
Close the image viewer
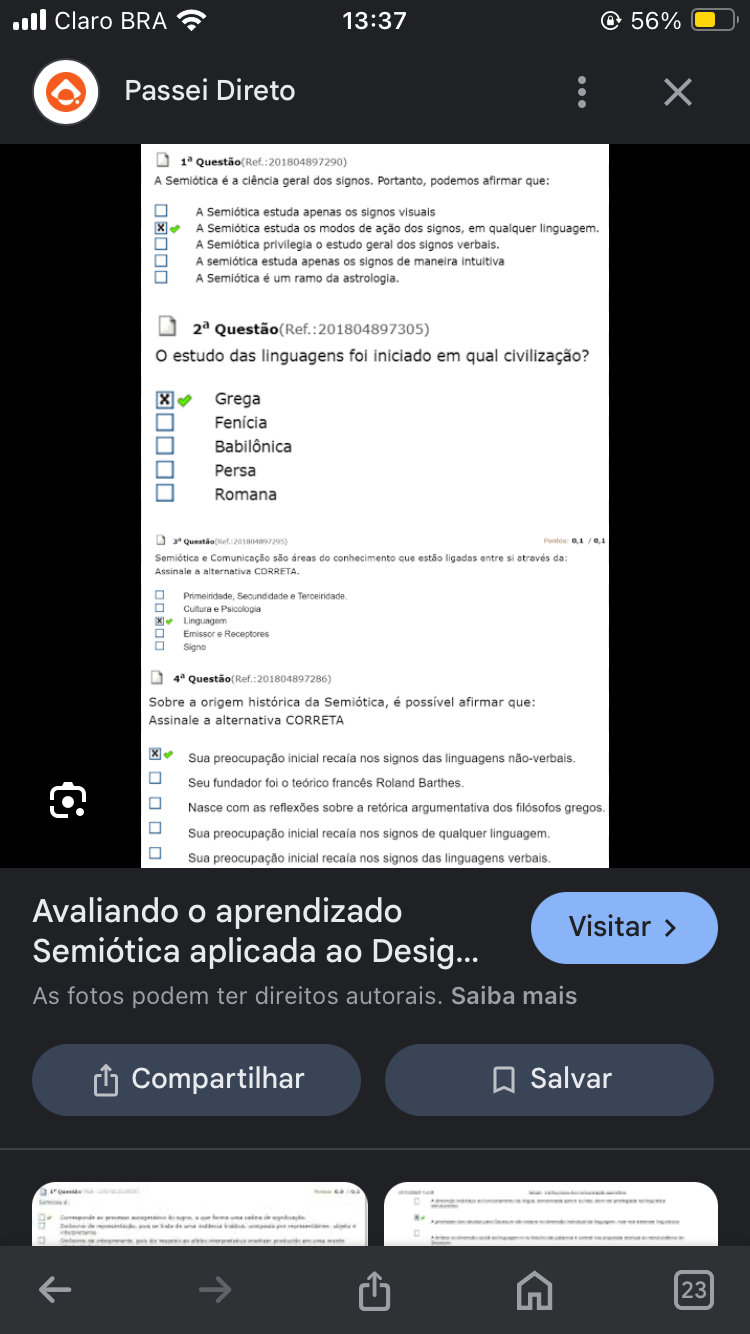(x=678, y=92)
